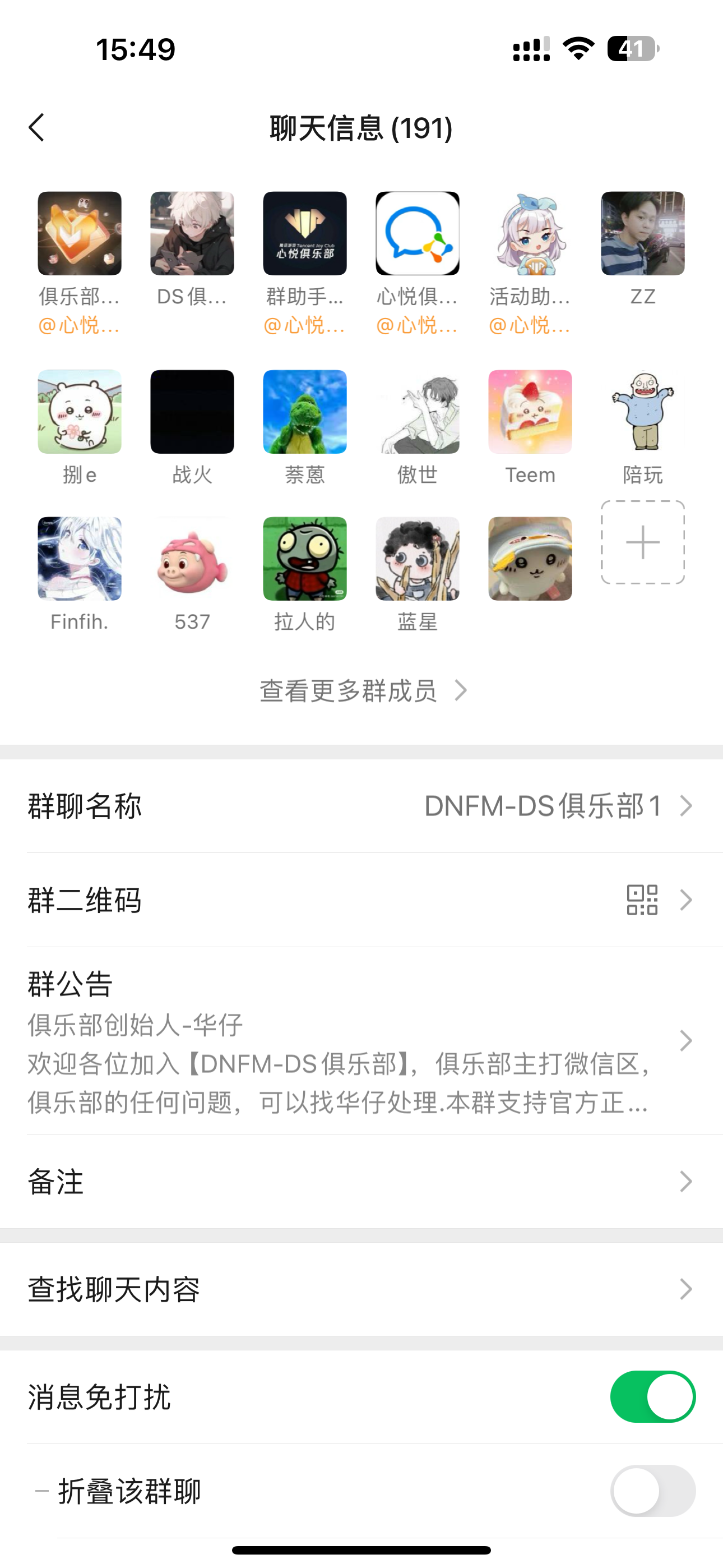Tap the back arrow to exit chat info
723x1568 pixels.
[38, 128]
